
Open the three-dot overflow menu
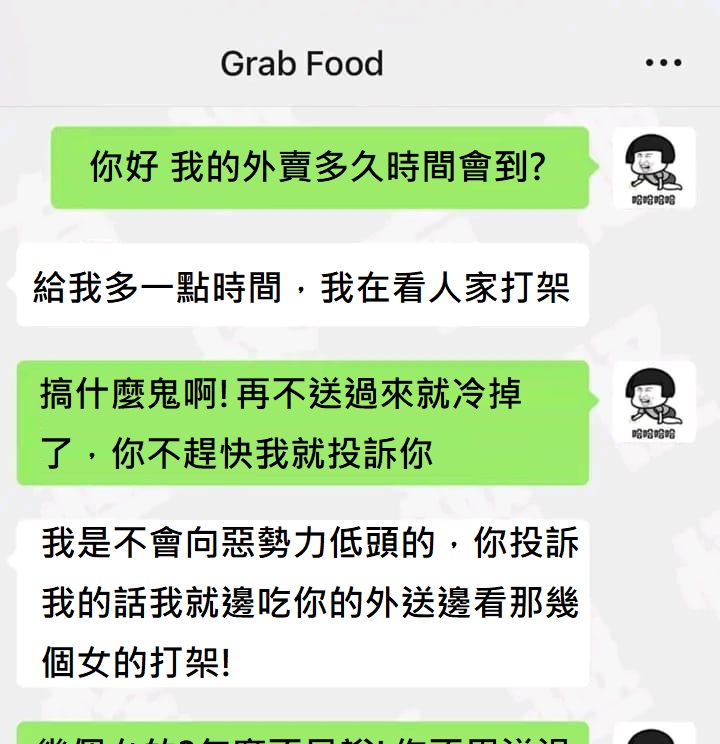(663, 63)
